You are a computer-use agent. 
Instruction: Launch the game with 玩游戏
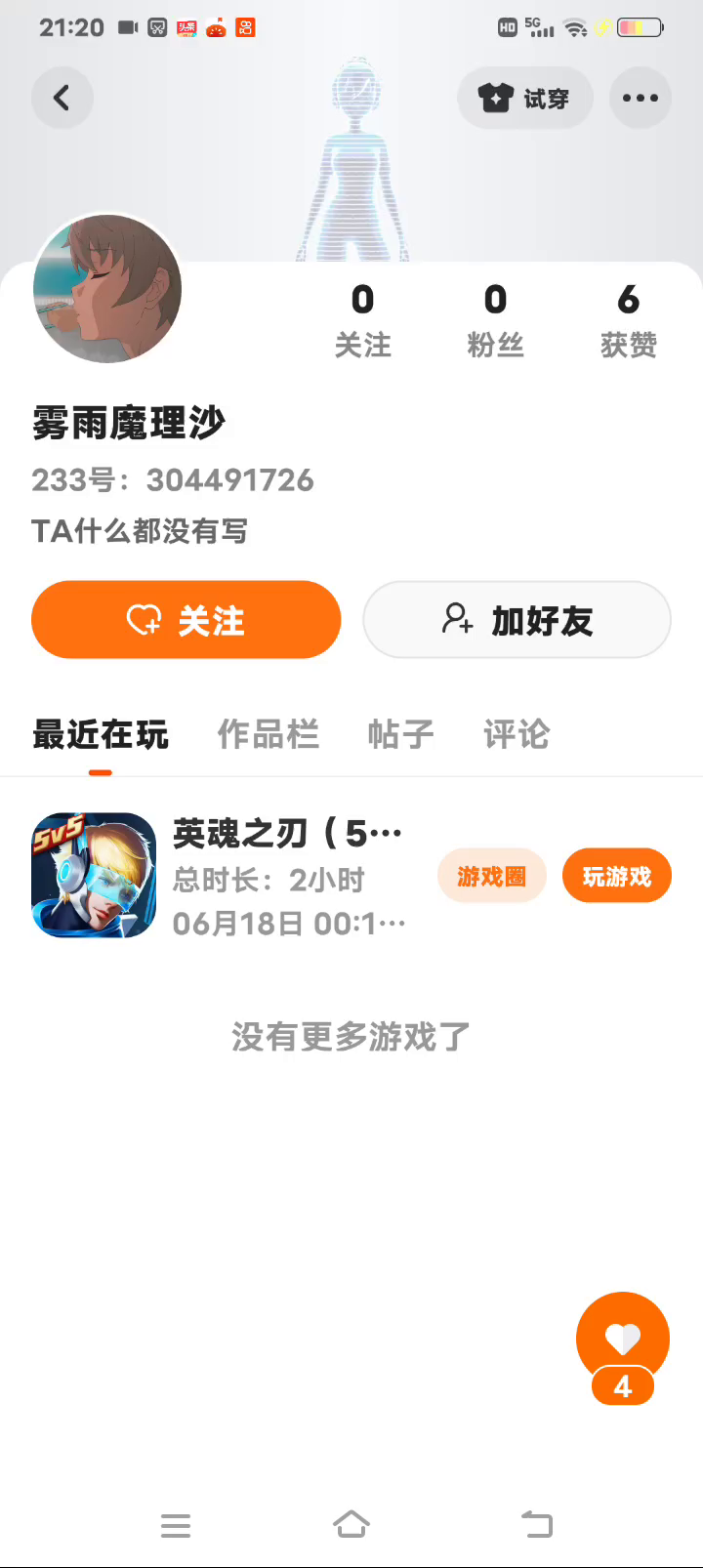point(616,876)
